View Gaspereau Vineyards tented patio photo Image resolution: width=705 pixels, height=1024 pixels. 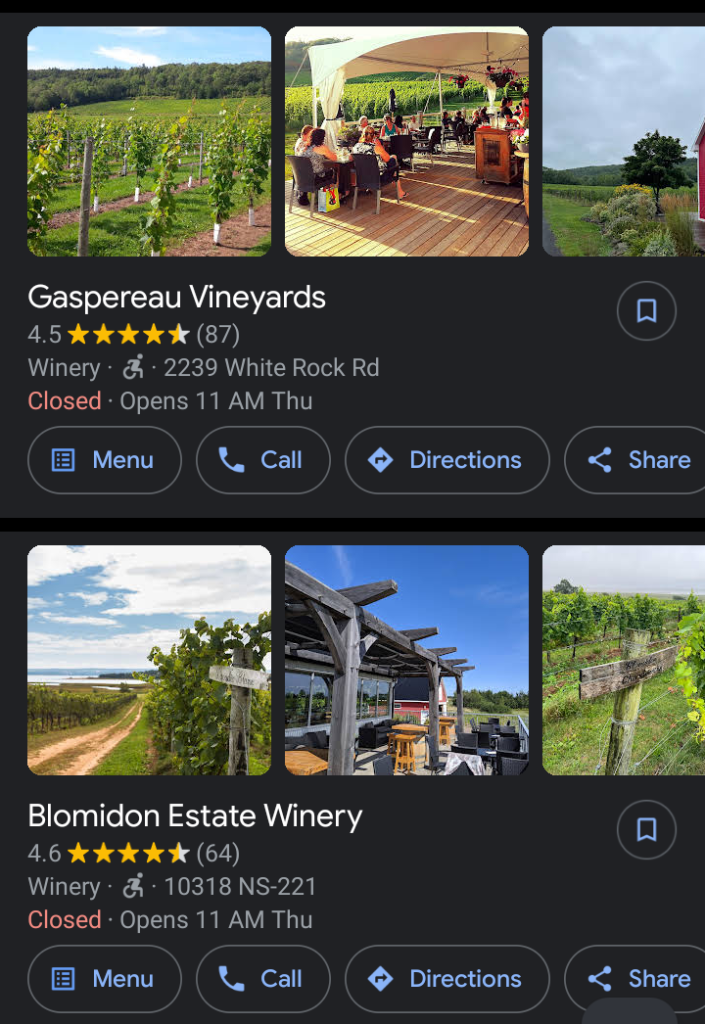pos(407,141)
